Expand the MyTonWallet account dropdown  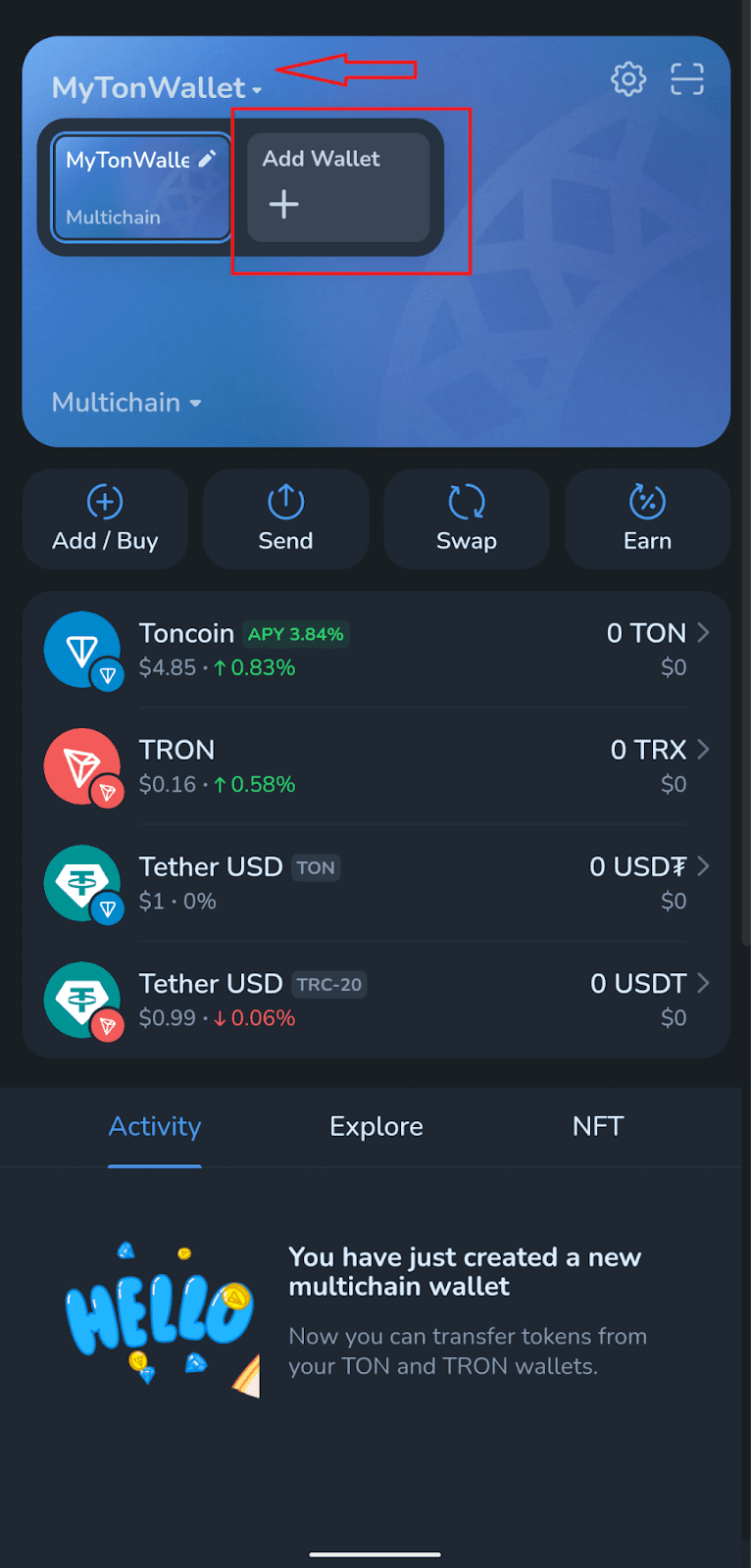tap(157, 88)
